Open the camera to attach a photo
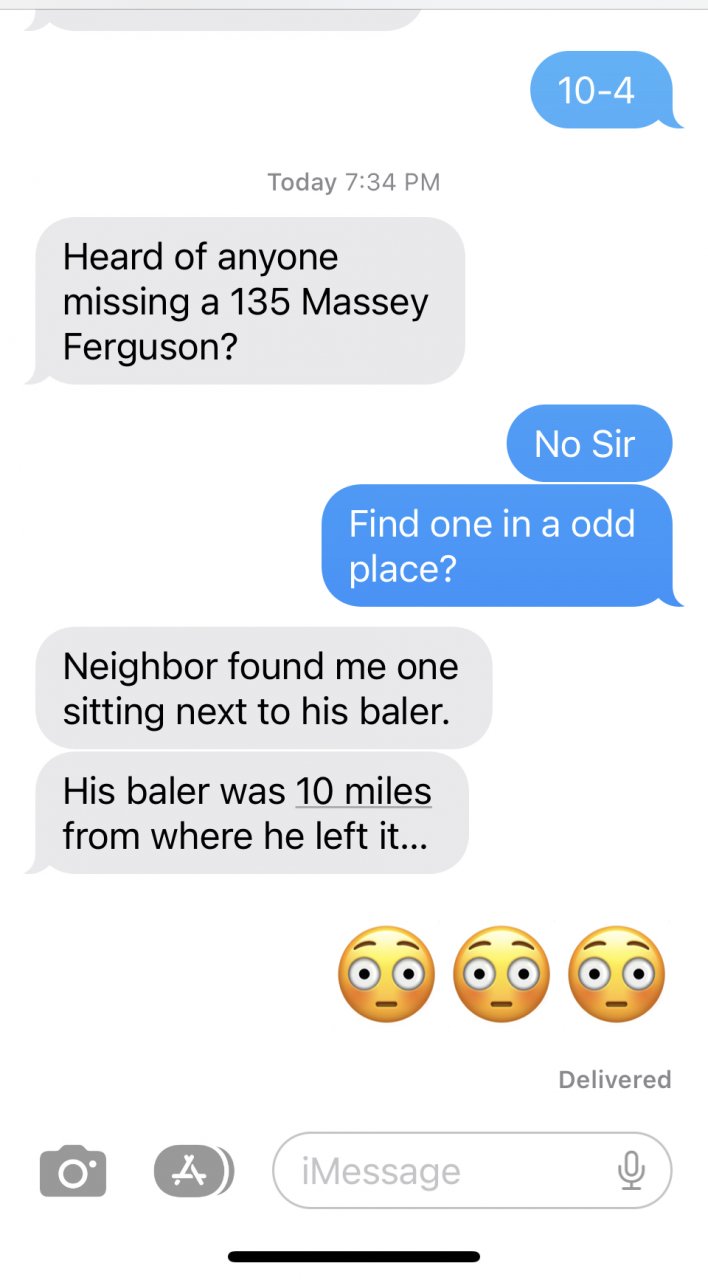708x1280 pixels. point(73,1172)
